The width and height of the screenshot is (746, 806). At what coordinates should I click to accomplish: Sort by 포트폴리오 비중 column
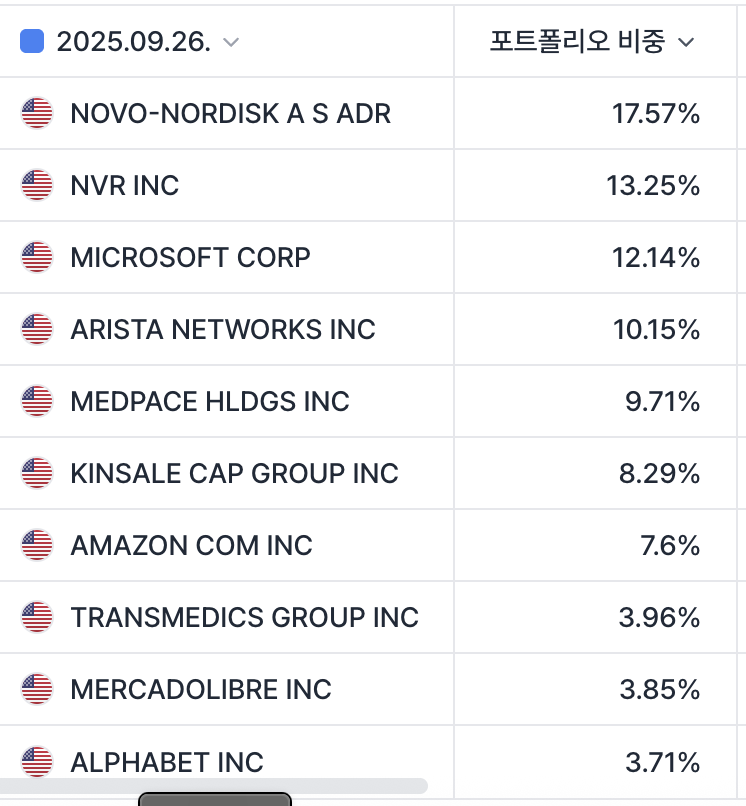coord(590,42)
